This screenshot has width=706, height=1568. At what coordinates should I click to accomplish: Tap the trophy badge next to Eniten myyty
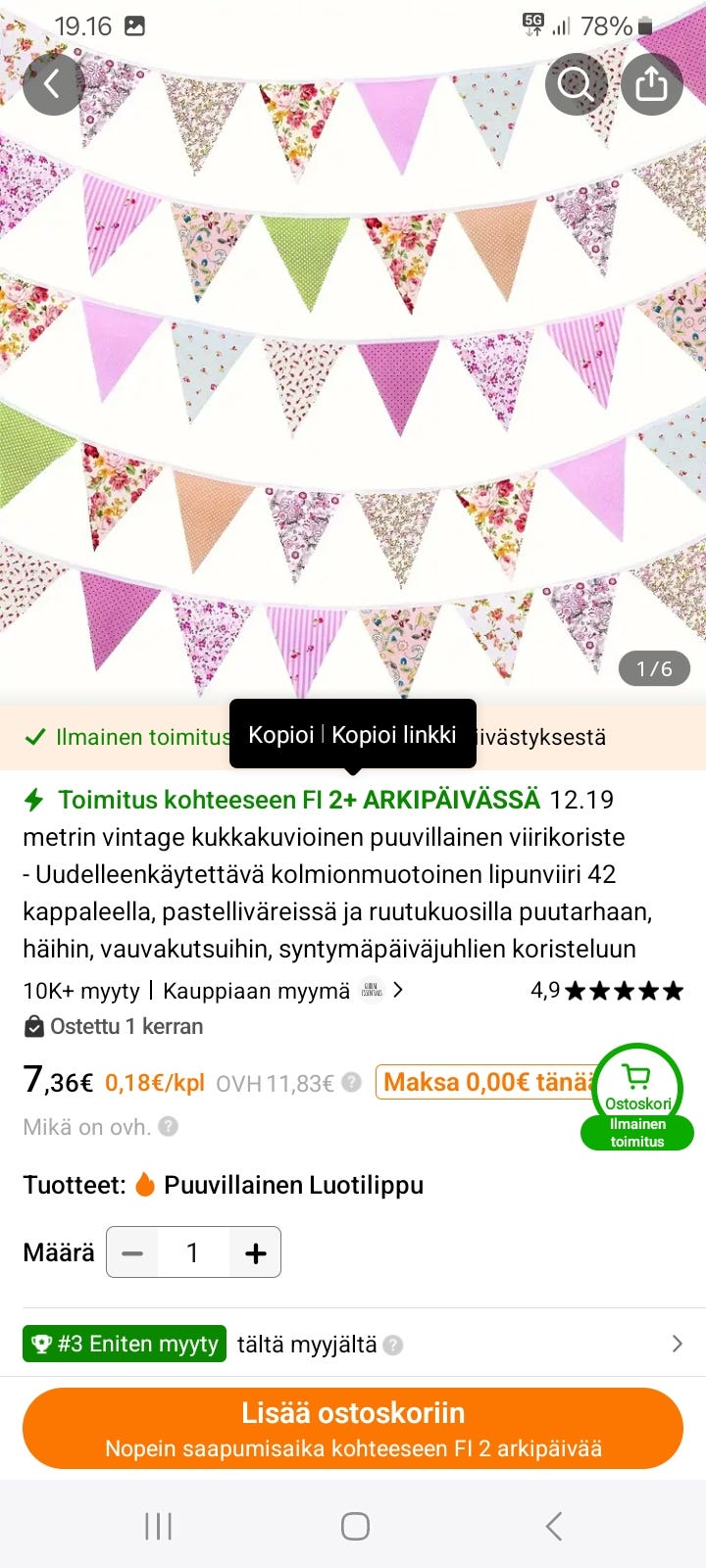point(43,1343)
